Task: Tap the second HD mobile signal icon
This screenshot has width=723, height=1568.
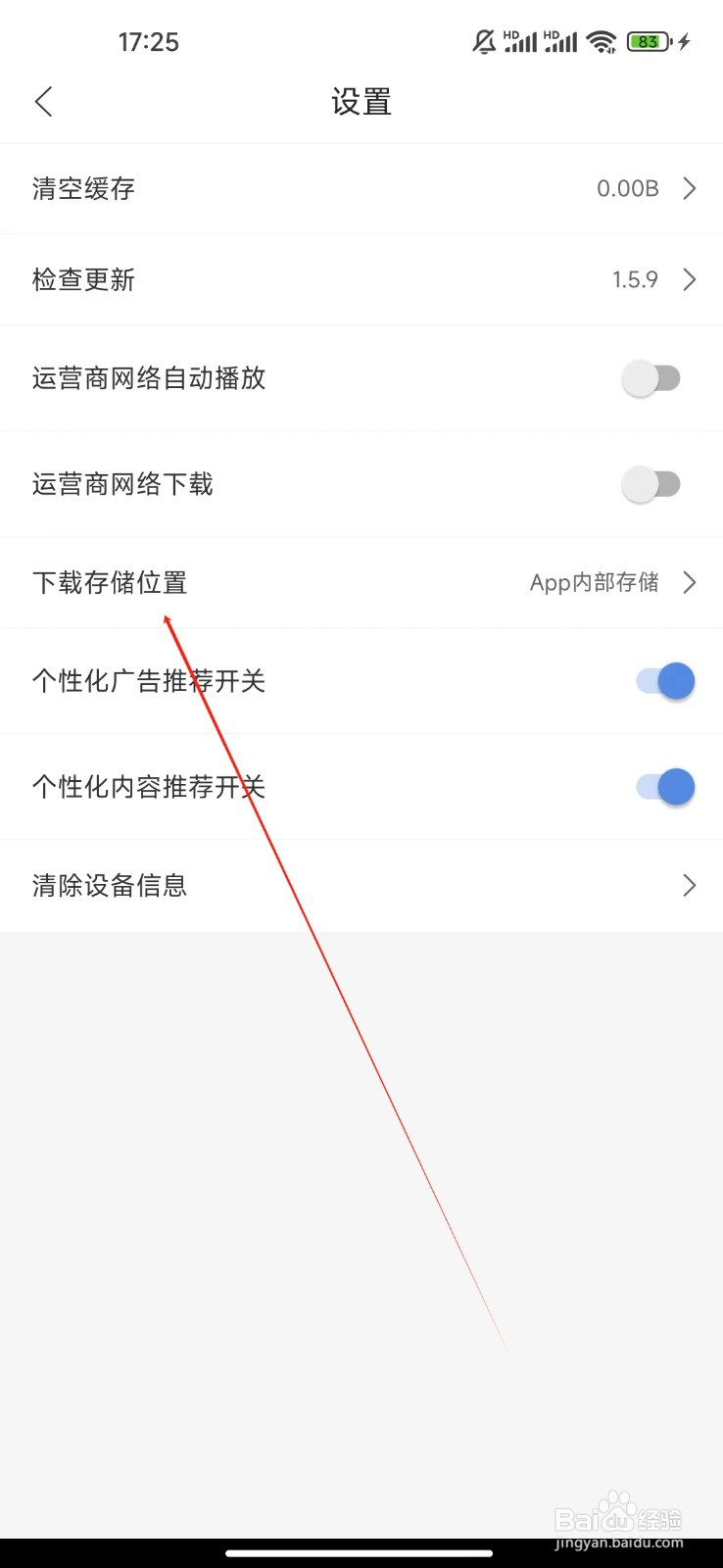Action: coord(559,41)
